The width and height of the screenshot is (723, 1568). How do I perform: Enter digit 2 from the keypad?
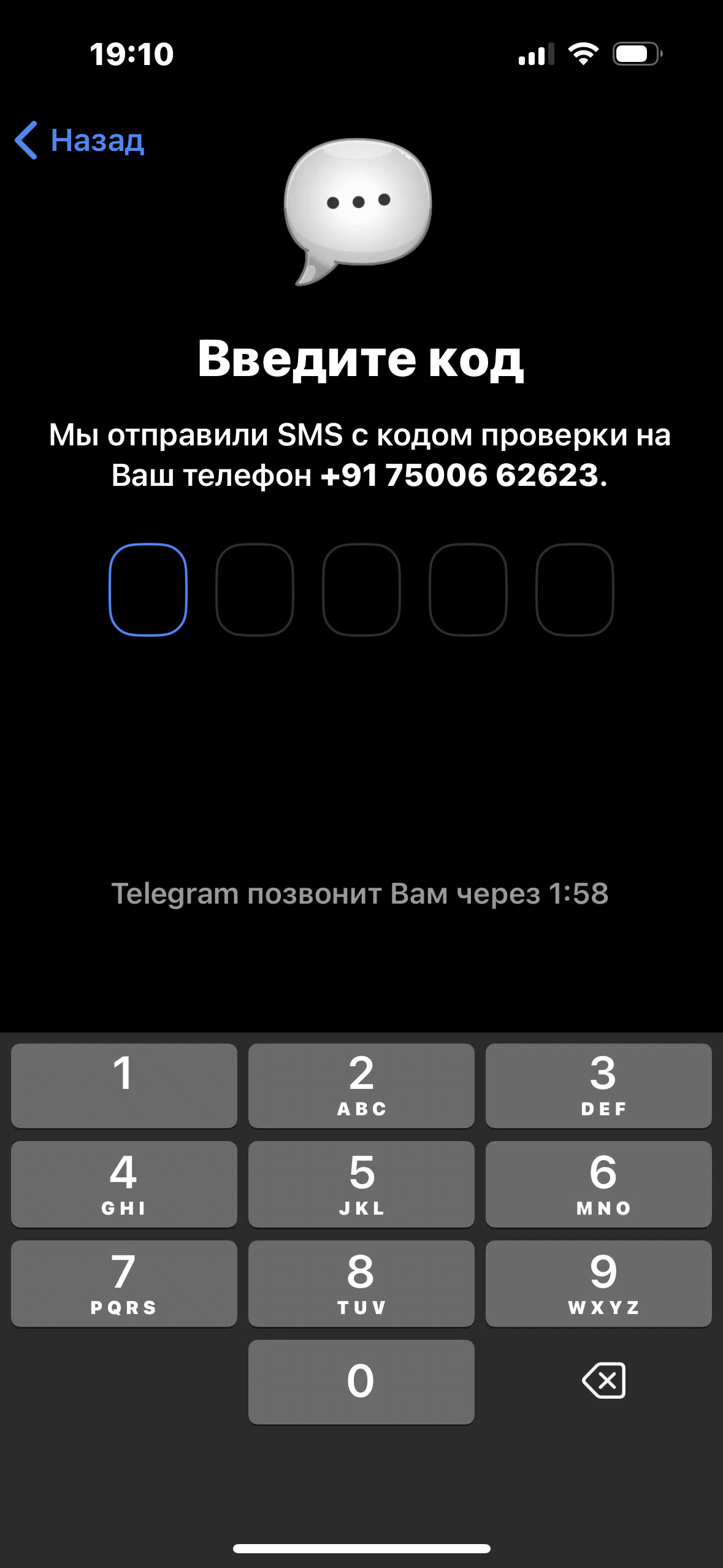point(361,1085)
